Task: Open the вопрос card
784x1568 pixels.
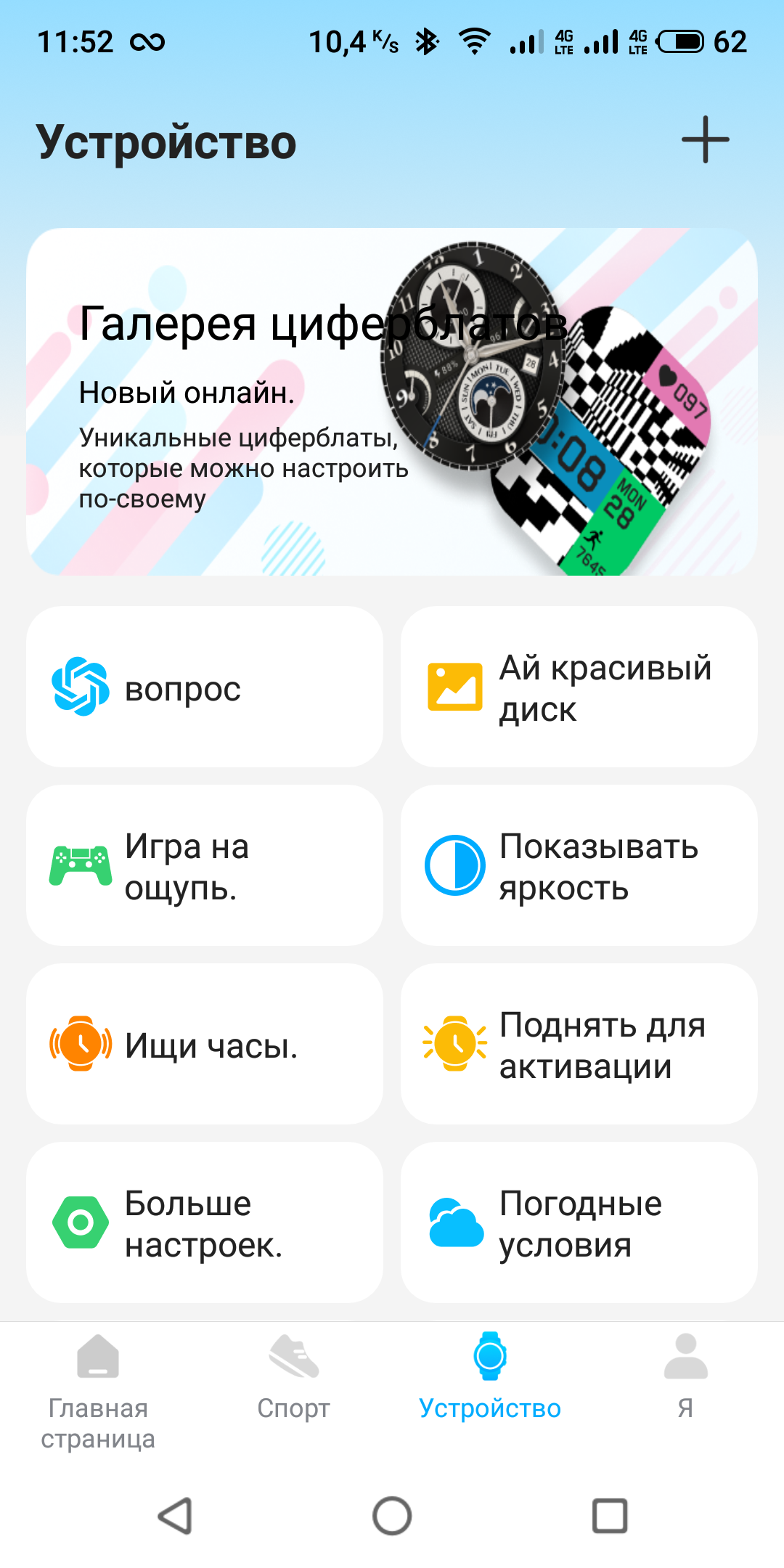Action: coord(205,687)
